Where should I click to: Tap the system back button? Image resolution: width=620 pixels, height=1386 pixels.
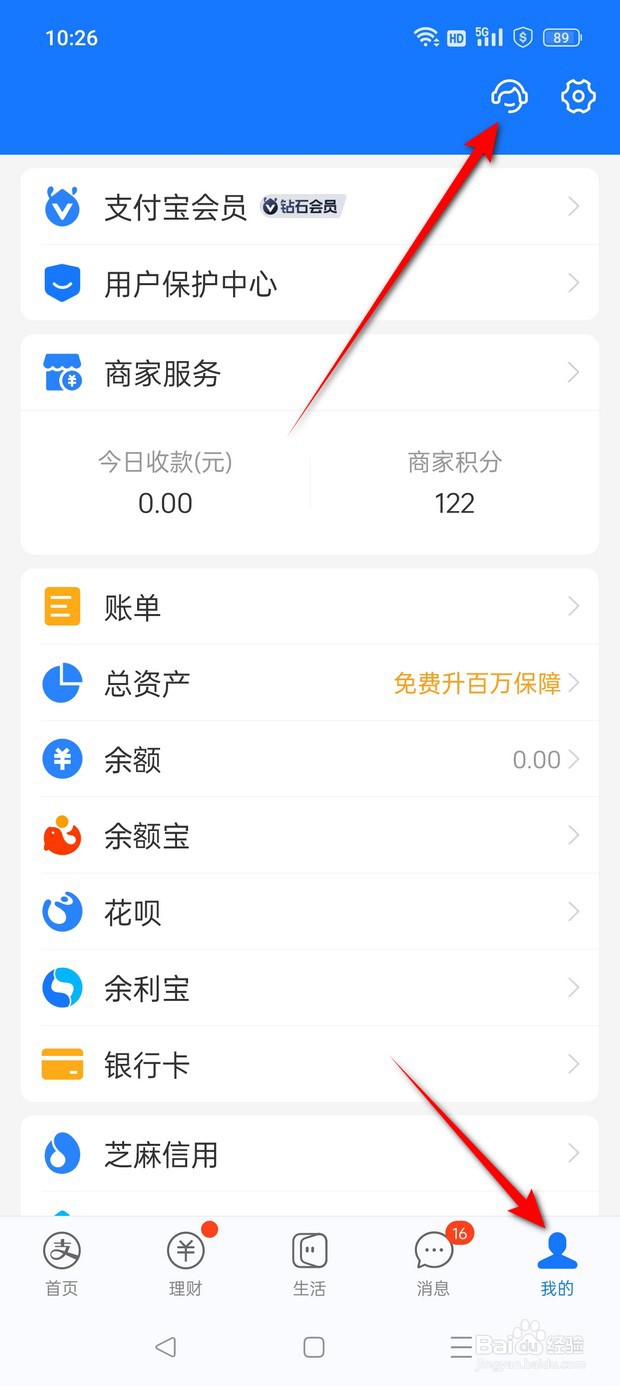(166, 1347)
